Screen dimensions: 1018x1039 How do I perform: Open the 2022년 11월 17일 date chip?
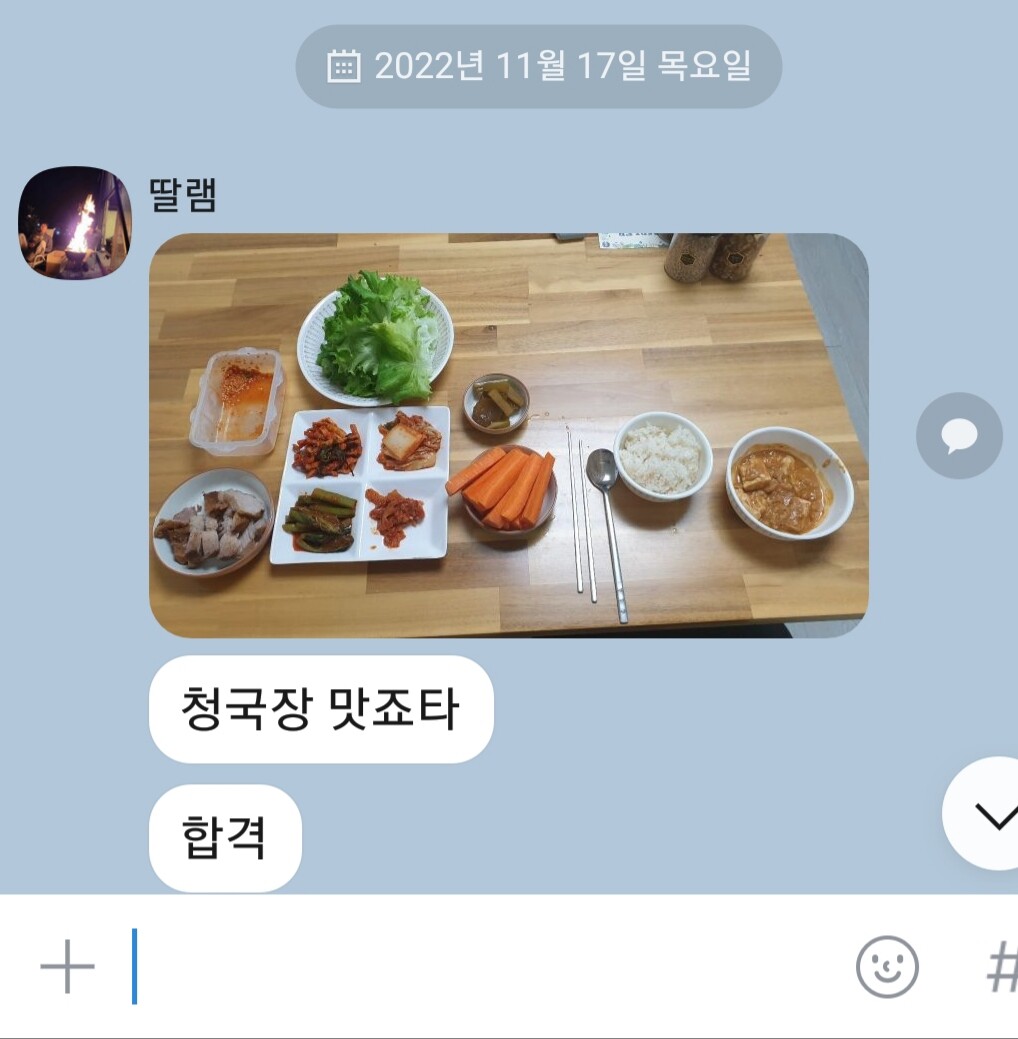[538, 67]
